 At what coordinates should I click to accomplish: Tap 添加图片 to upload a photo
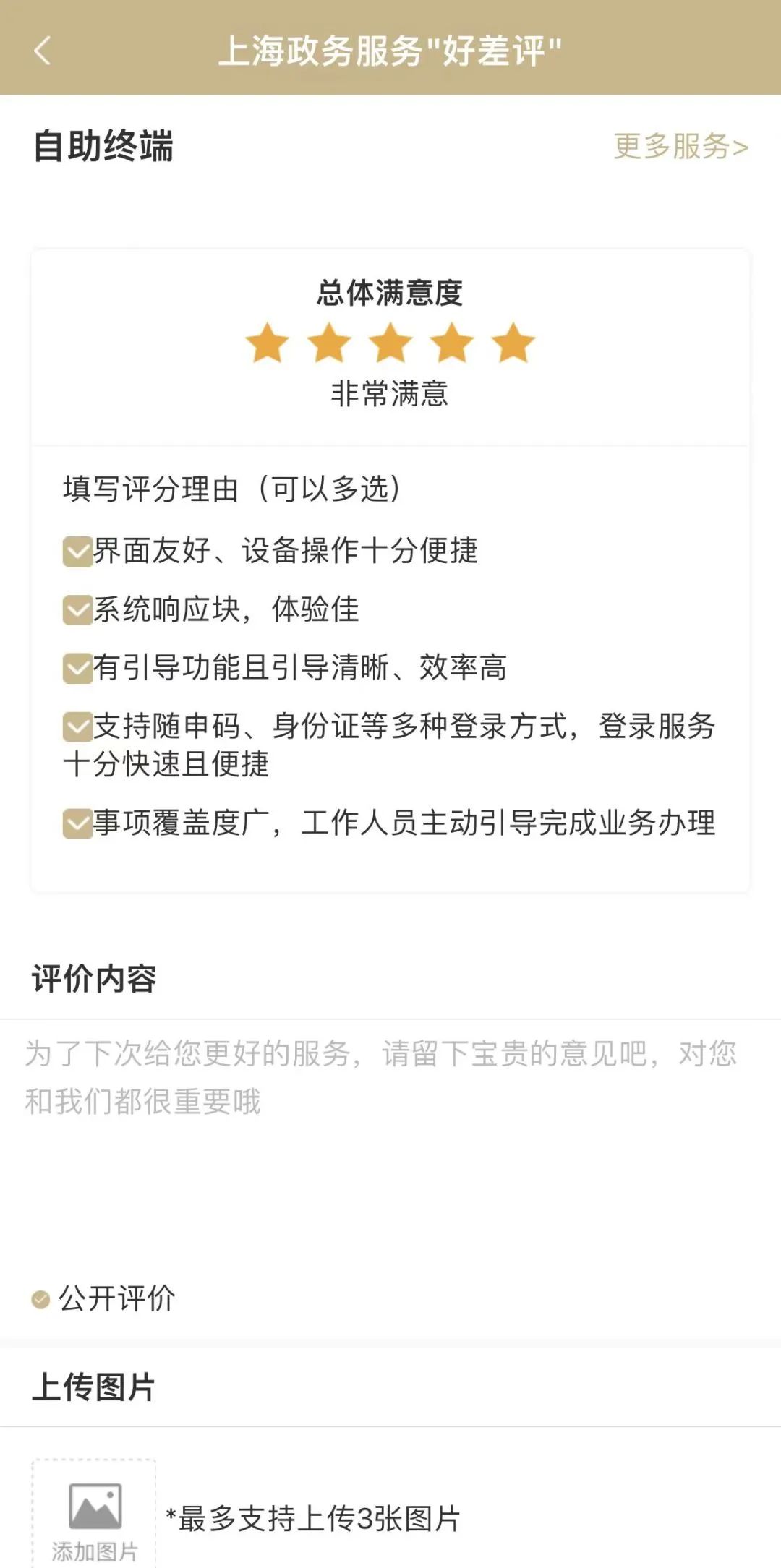94,1514
